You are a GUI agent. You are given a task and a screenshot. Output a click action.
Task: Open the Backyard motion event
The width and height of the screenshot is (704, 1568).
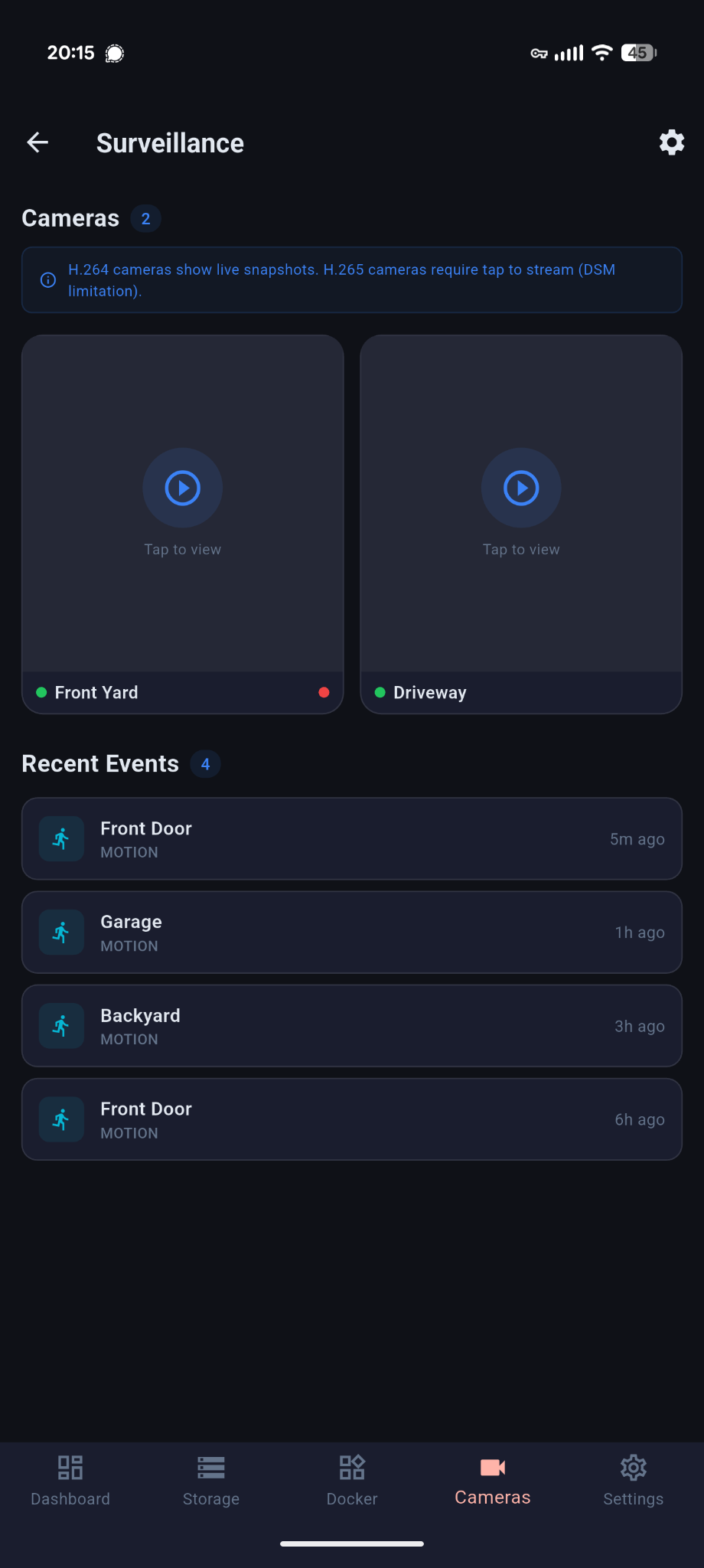tap(352, 1026)
